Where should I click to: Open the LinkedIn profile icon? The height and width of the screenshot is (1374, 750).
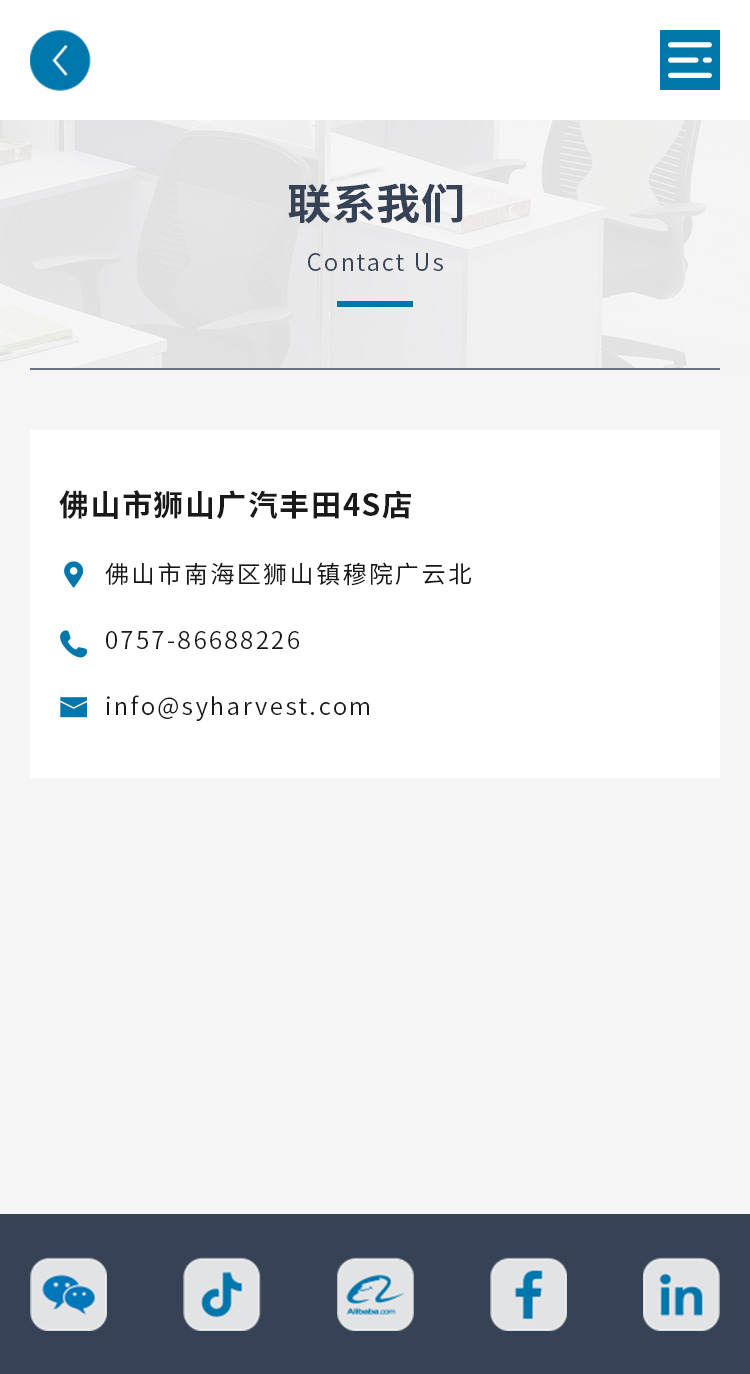click(x=681, y=1294)
